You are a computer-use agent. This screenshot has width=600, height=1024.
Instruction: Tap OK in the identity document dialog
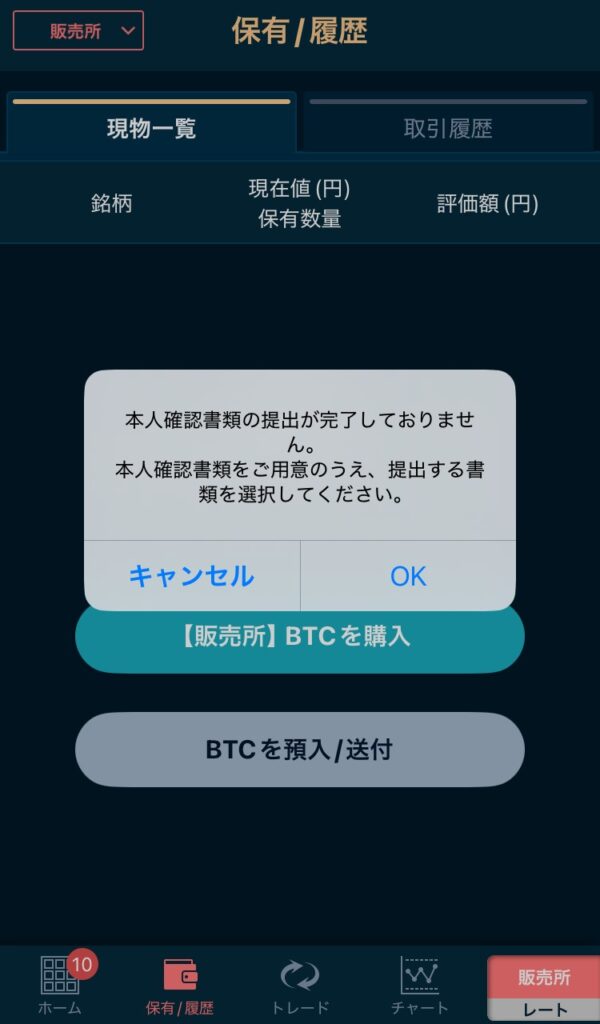pyautogui.click(x=408, y=576)
